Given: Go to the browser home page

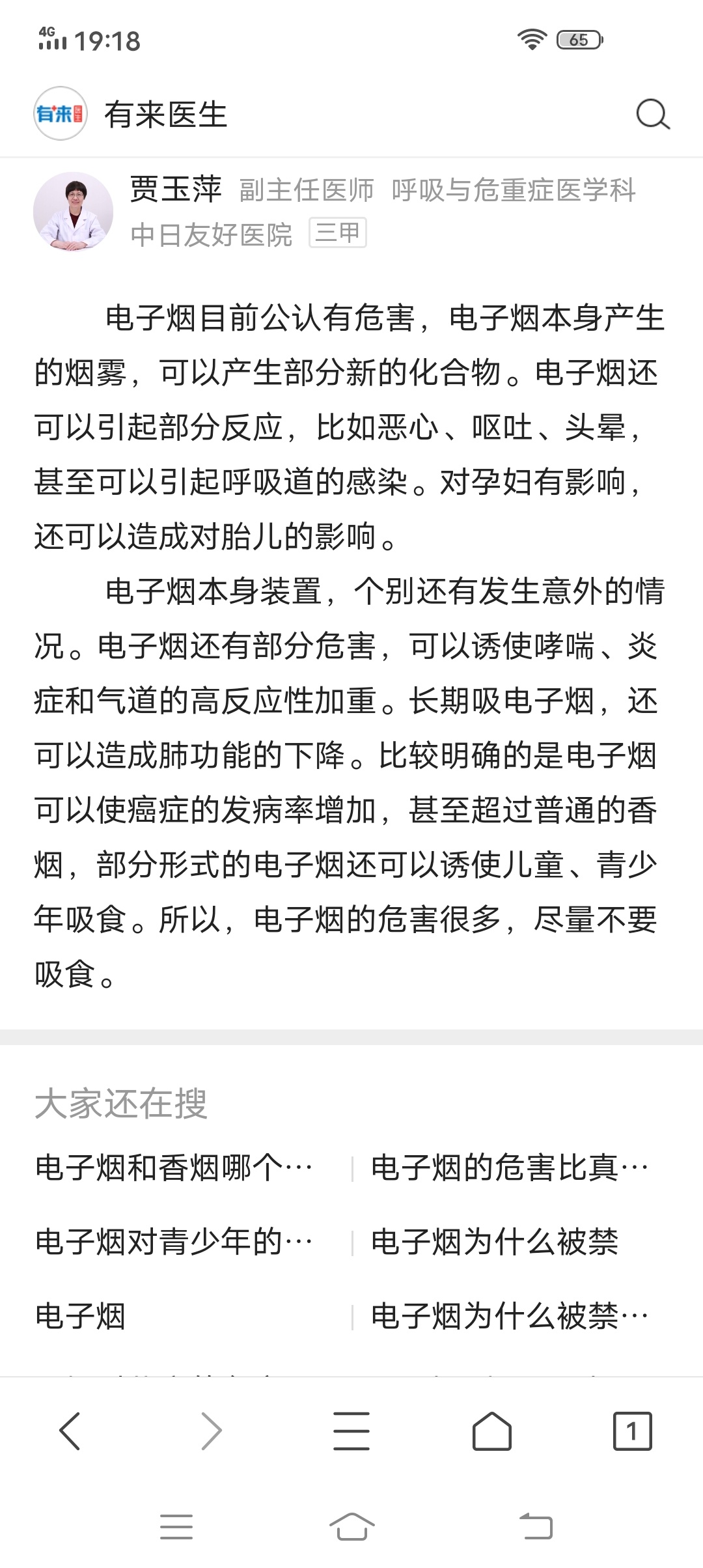Looking at the screenshot, I should click(491, 1431).
